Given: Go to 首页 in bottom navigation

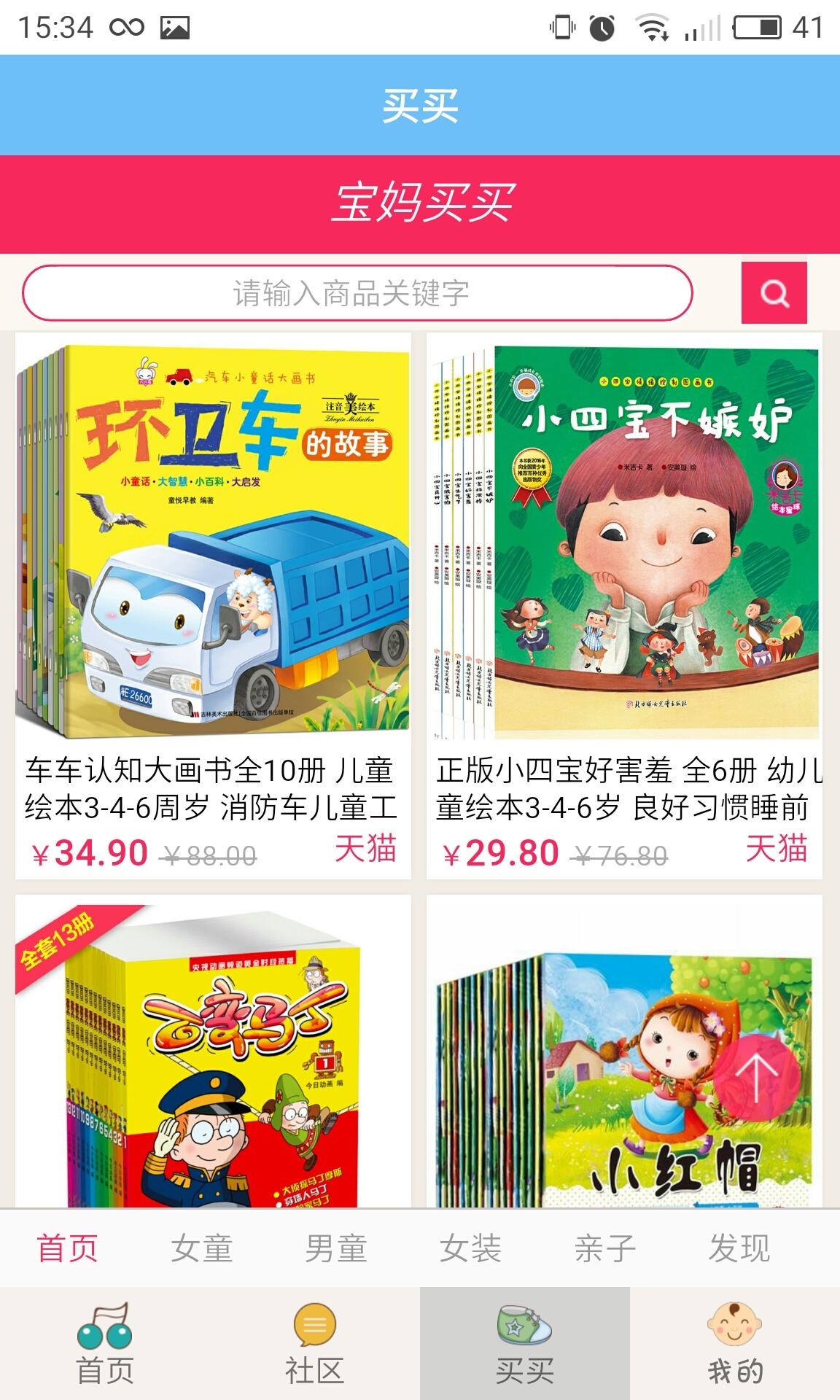Looking at the screenshot, I should coord(105,1345).
